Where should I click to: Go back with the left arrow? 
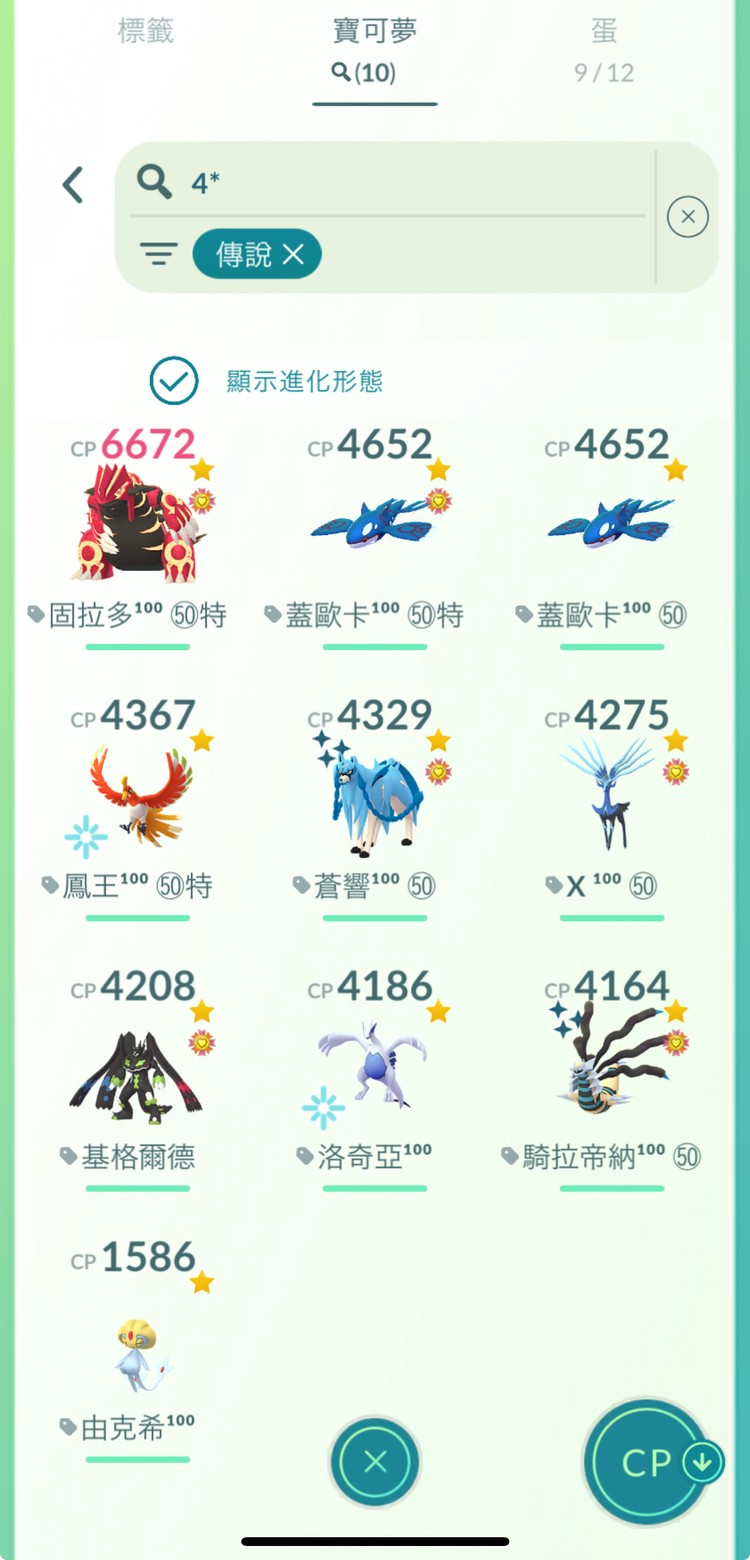(x=73, y=186)
